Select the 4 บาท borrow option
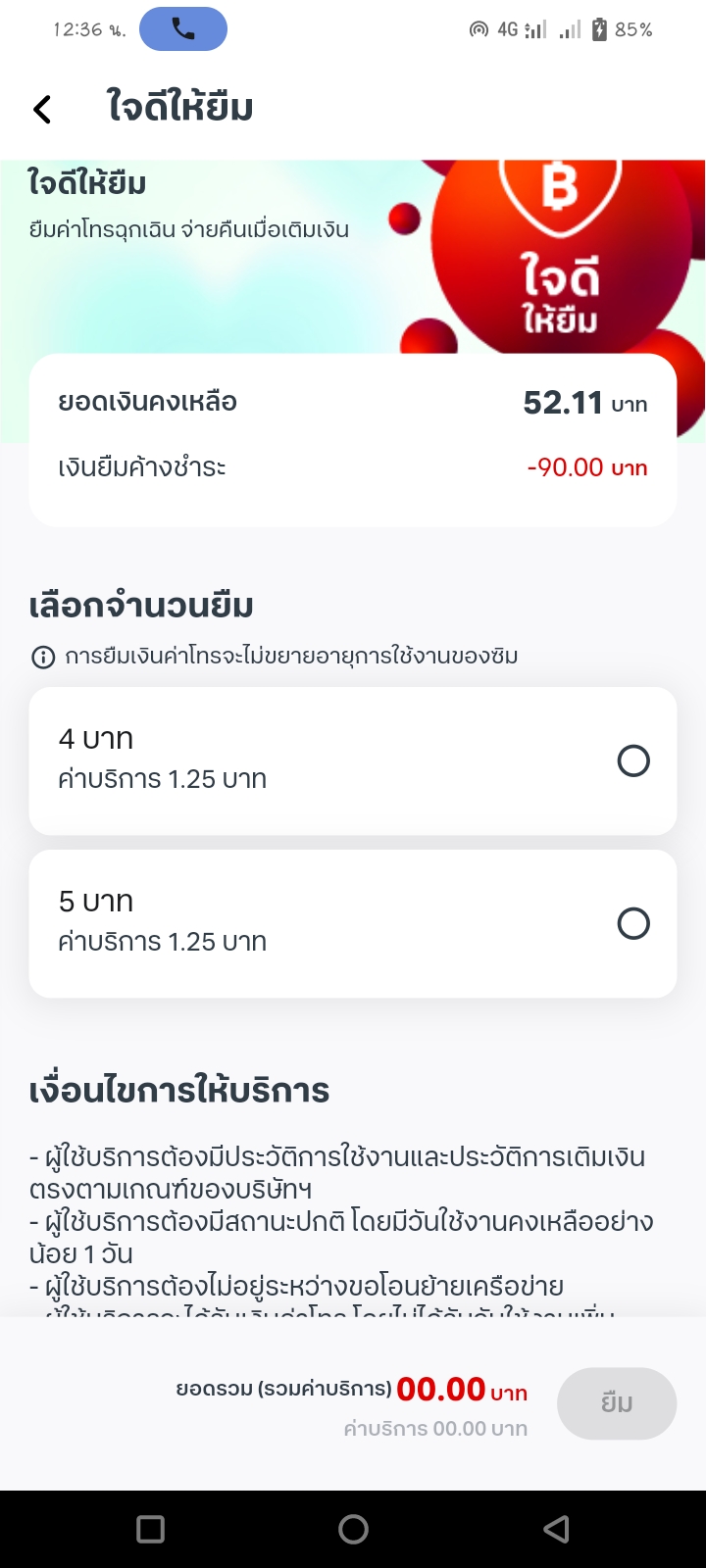Image resolution: width=706 pixels, height=1568 pixels. 353,760
